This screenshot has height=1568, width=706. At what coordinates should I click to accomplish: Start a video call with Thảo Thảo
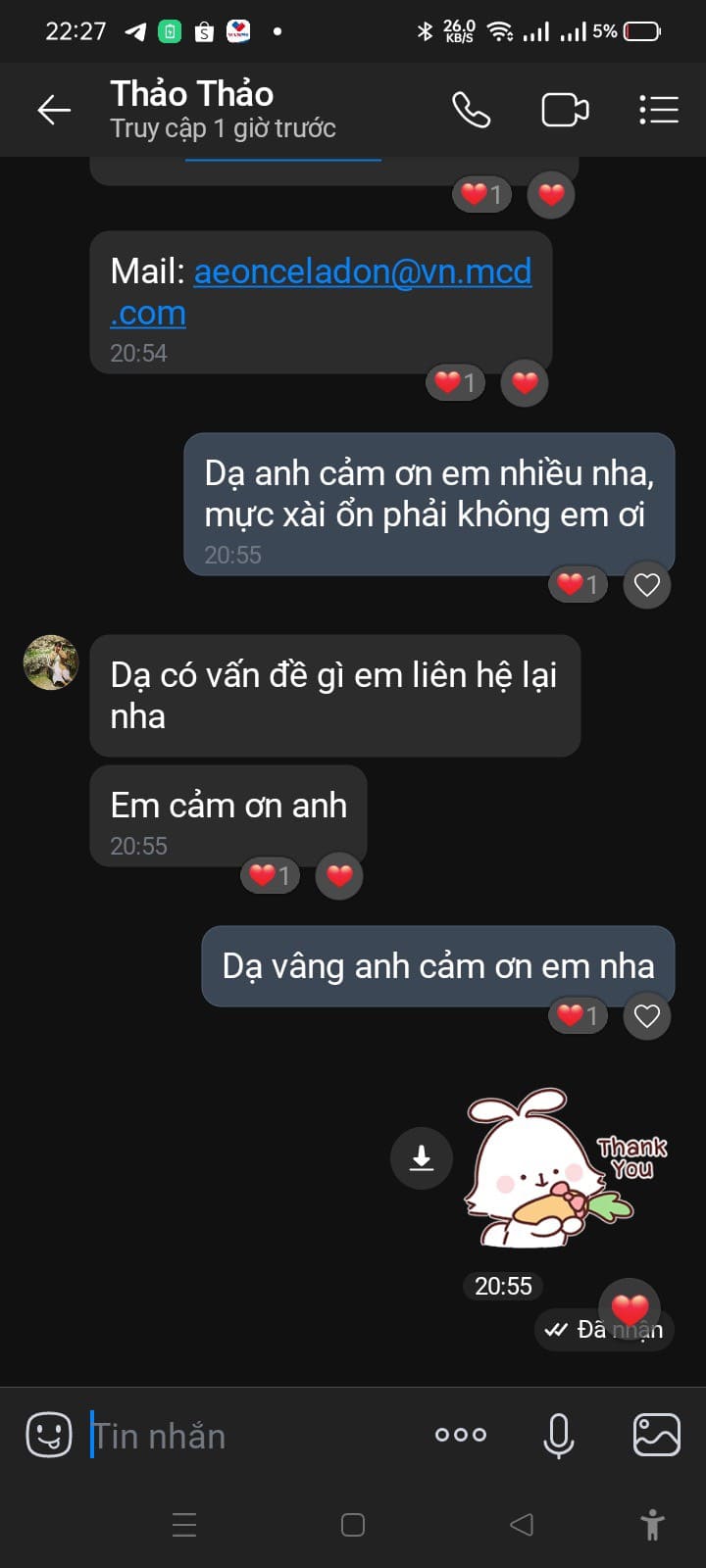(565, 110)
